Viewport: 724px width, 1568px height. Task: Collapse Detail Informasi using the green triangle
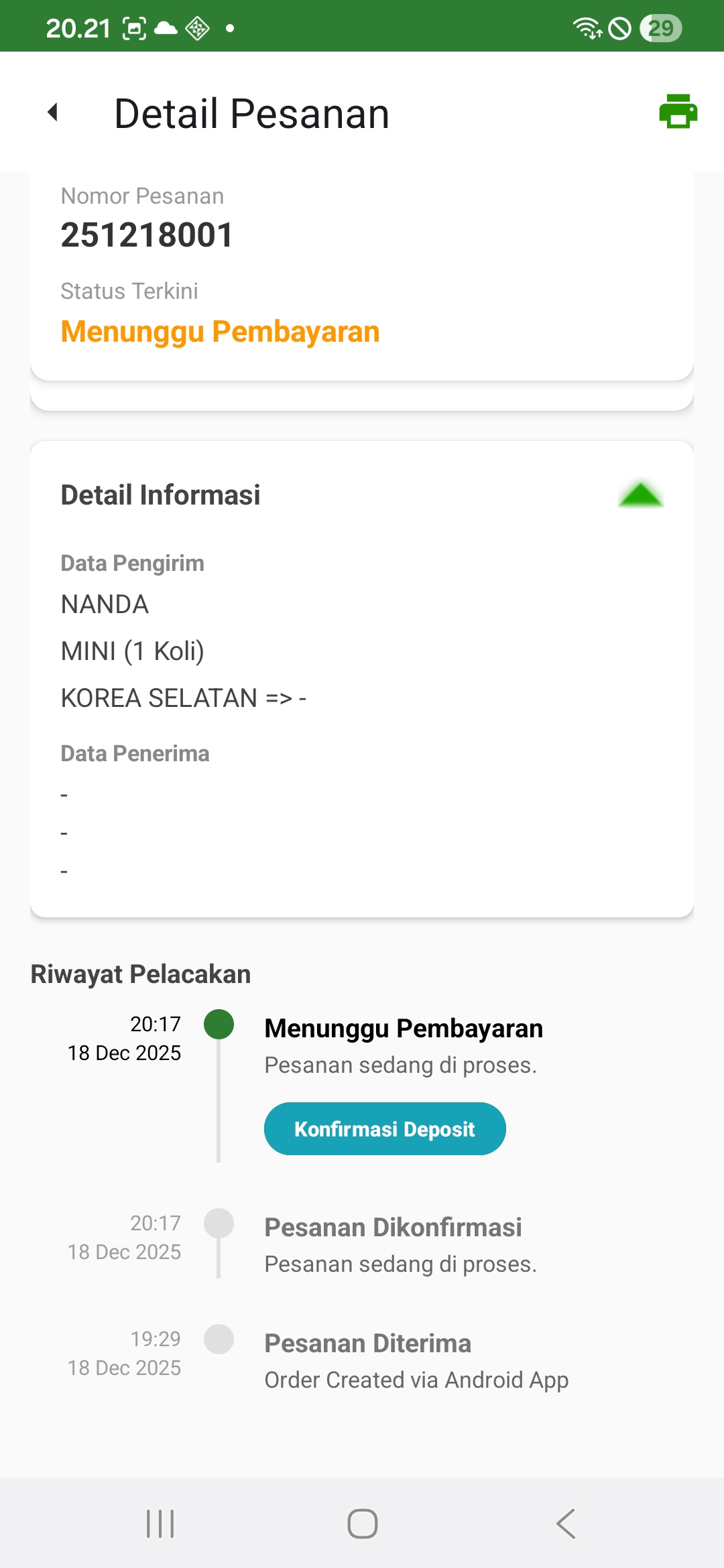[642, 495]
